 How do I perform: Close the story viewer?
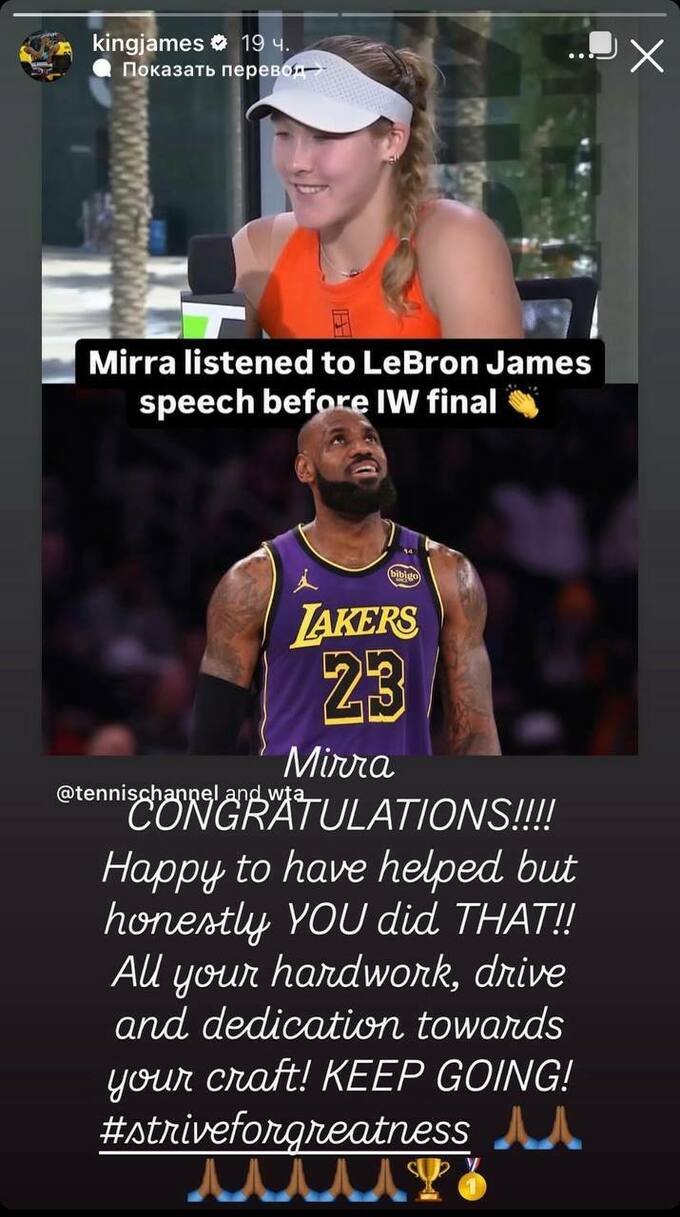647,56
